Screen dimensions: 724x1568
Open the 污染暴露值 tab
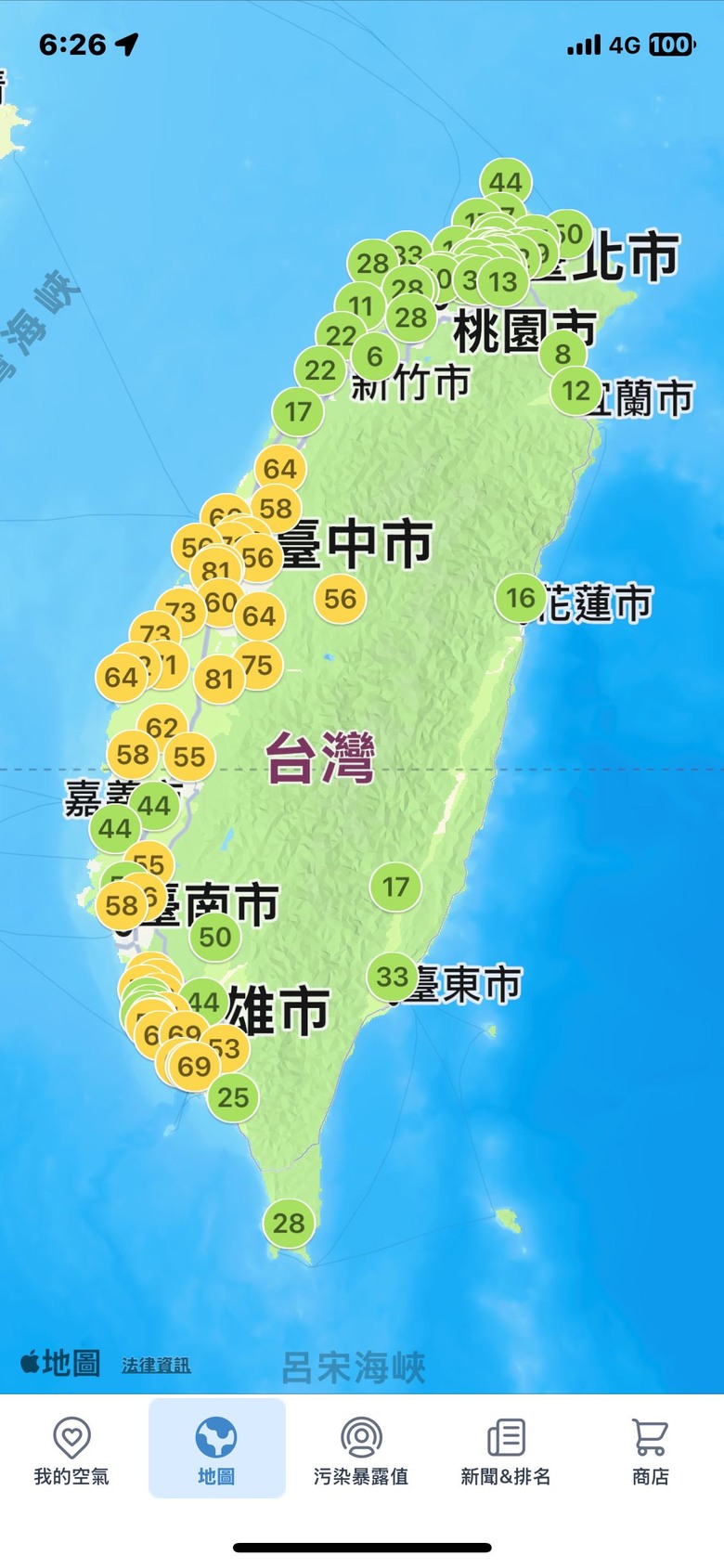pos(361,1451)
